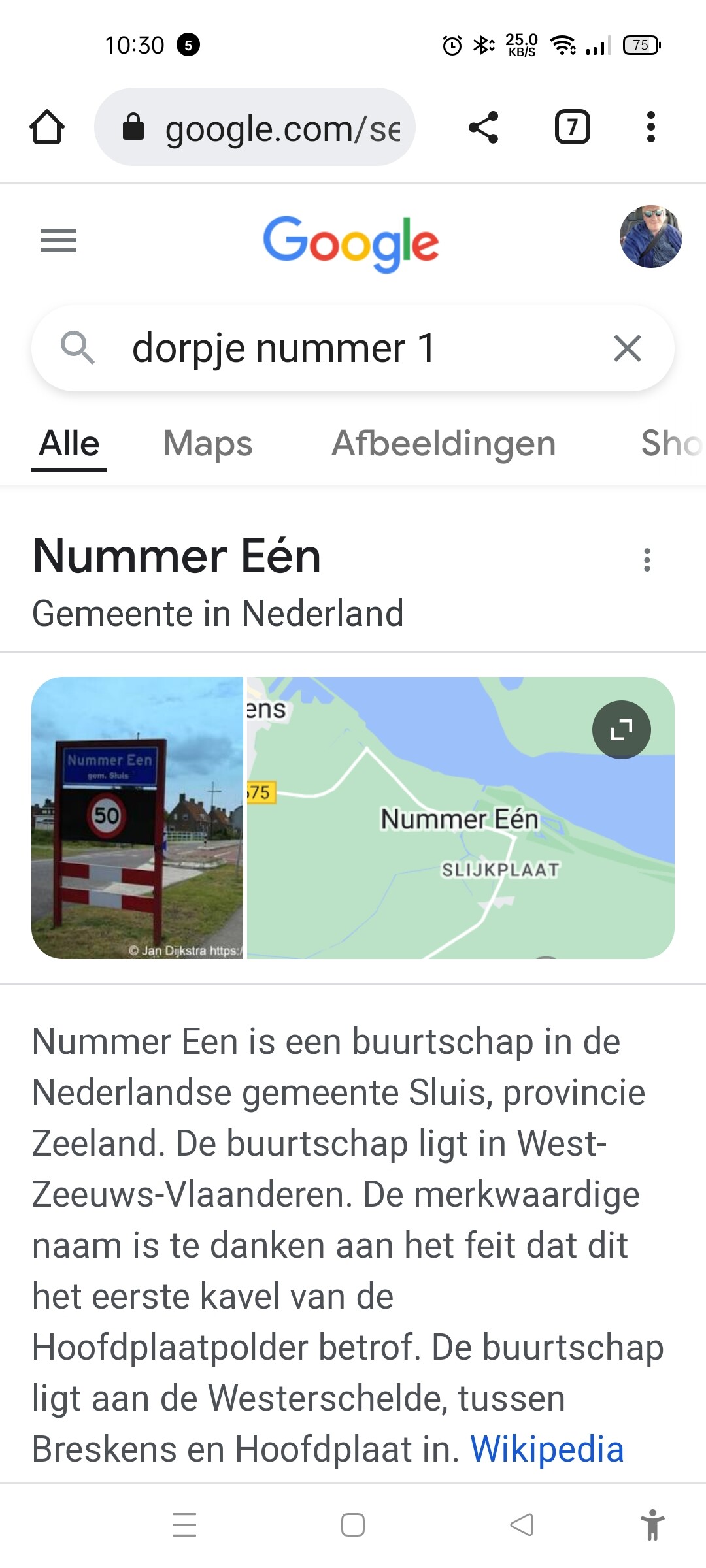Open more options for Nummer Eén panel
706x1568 pixels.
click(647, 560)
